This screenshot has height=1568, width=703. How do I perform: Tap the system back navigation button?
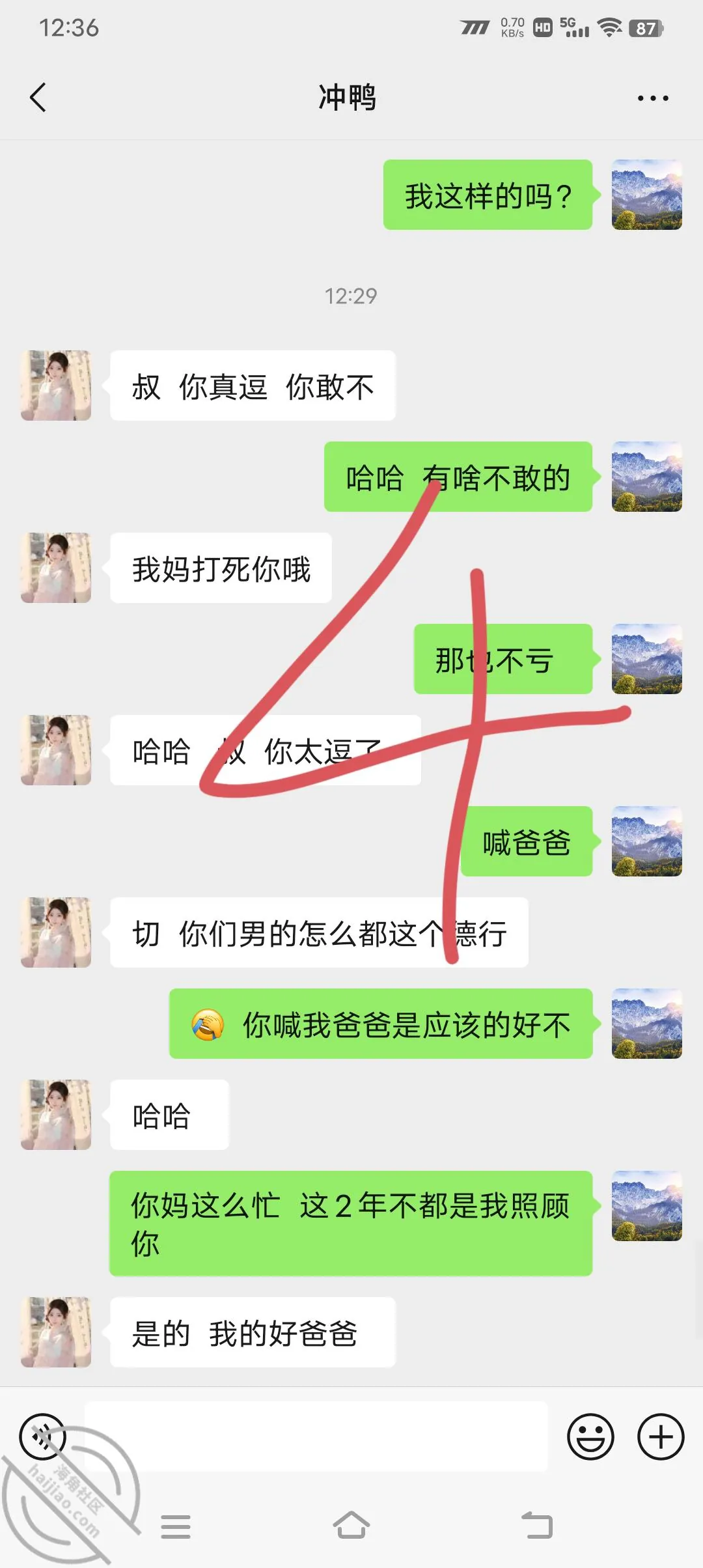tap(537, 1526)
